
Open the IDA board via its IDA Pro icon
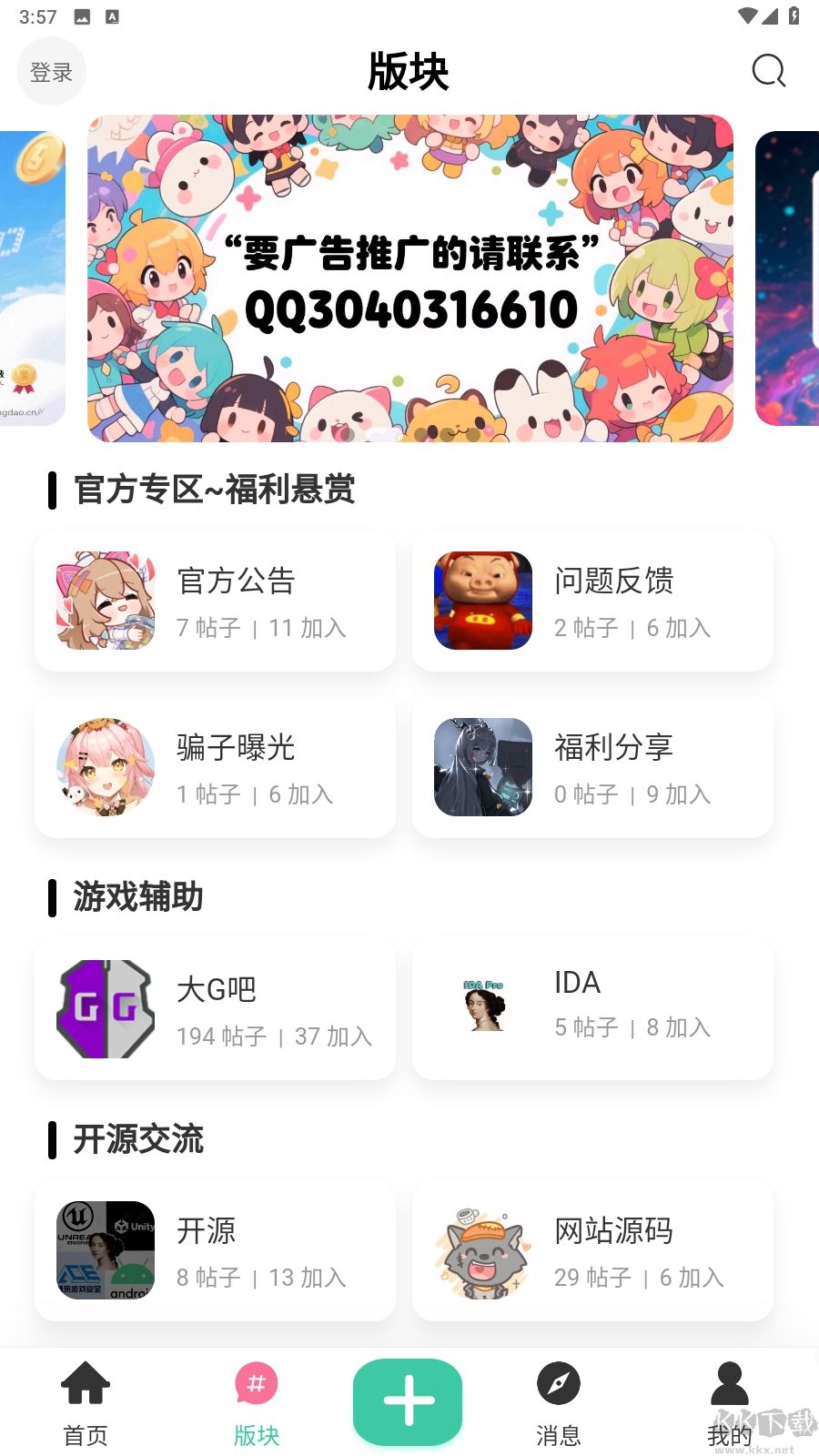pos(481,1006)
